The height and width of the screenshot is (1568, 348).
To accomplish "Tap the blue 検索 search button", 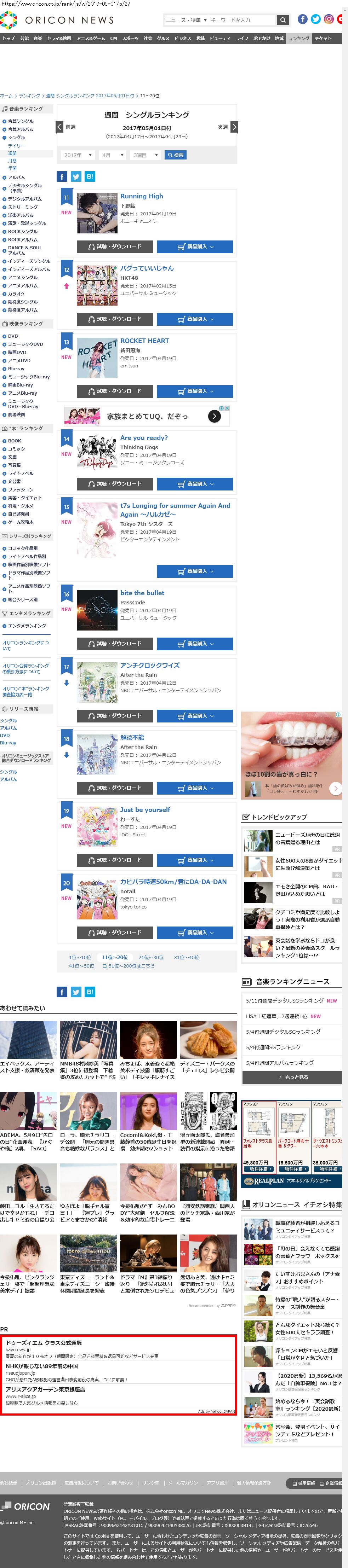I will (176, 155).
